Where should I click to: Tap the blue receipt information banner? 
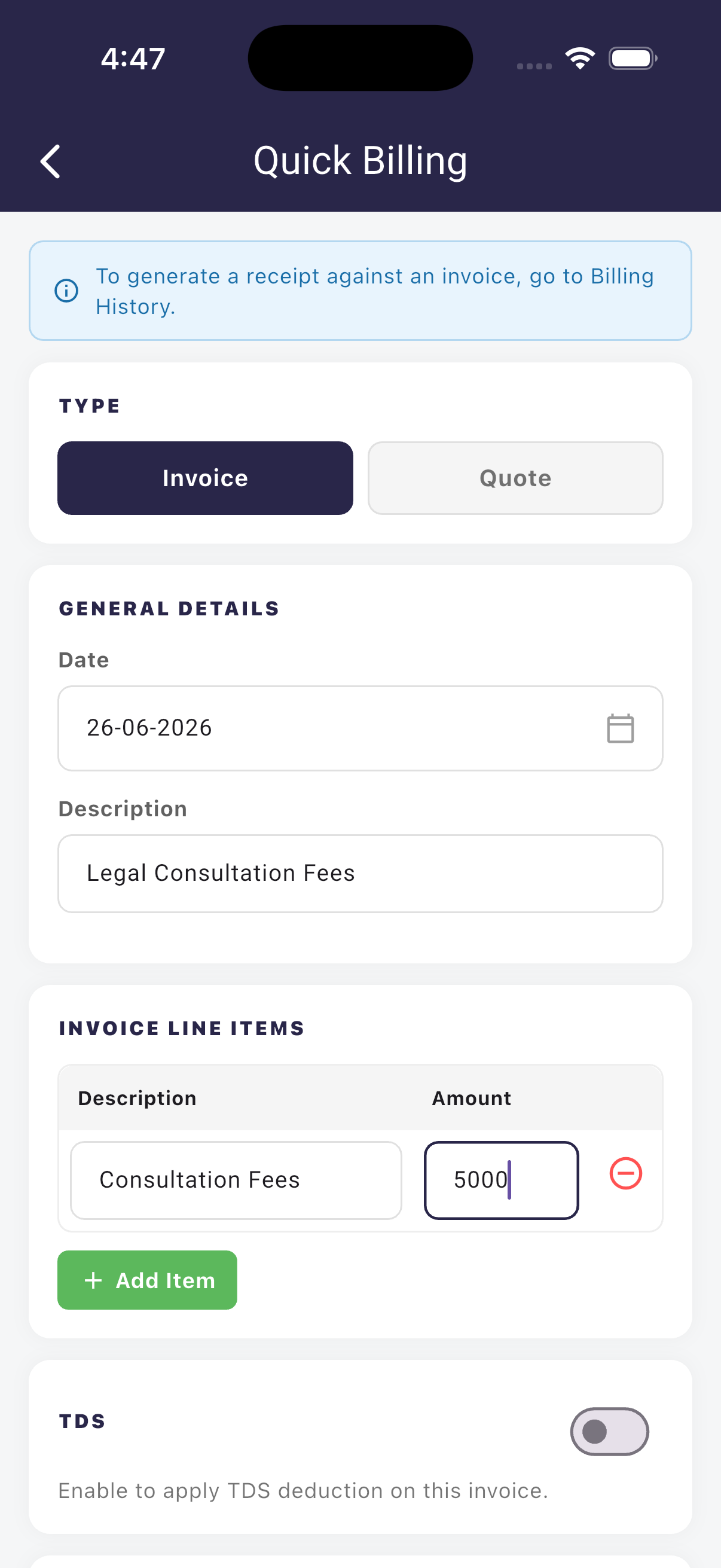(360, 291)
